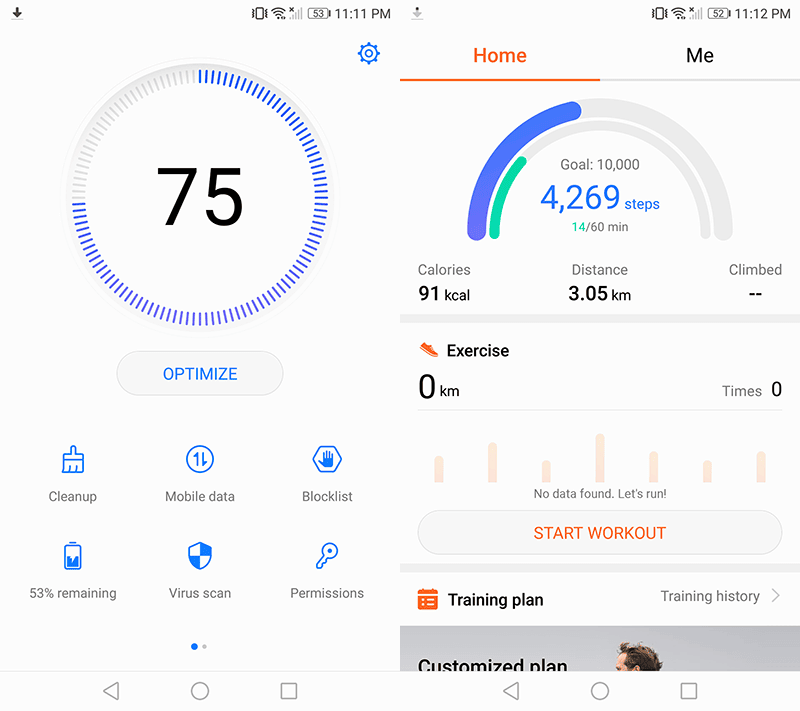Open battery 53% remaining
The image size is (800, 711).
72,571
